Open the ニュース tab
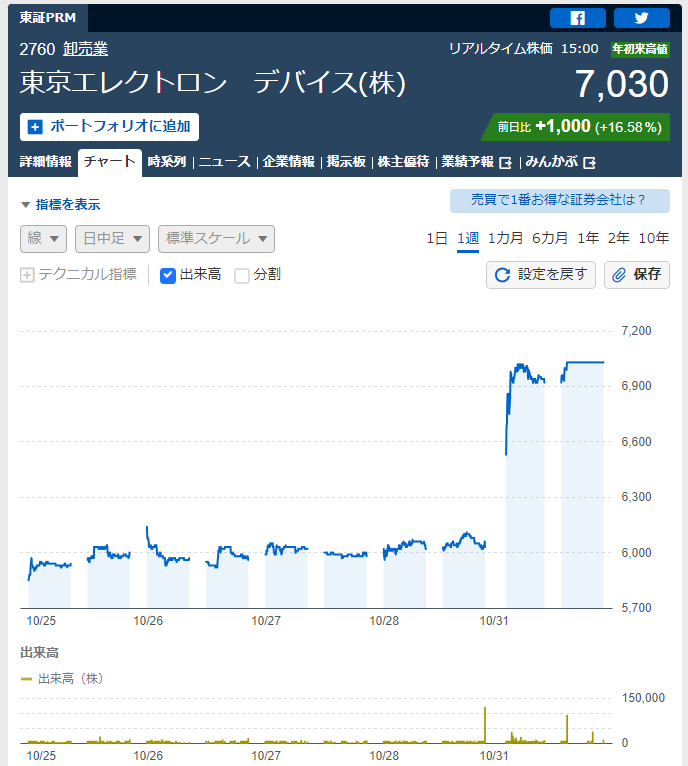The height and width of the screenshot is (766, 688). (x=225, y=162)
